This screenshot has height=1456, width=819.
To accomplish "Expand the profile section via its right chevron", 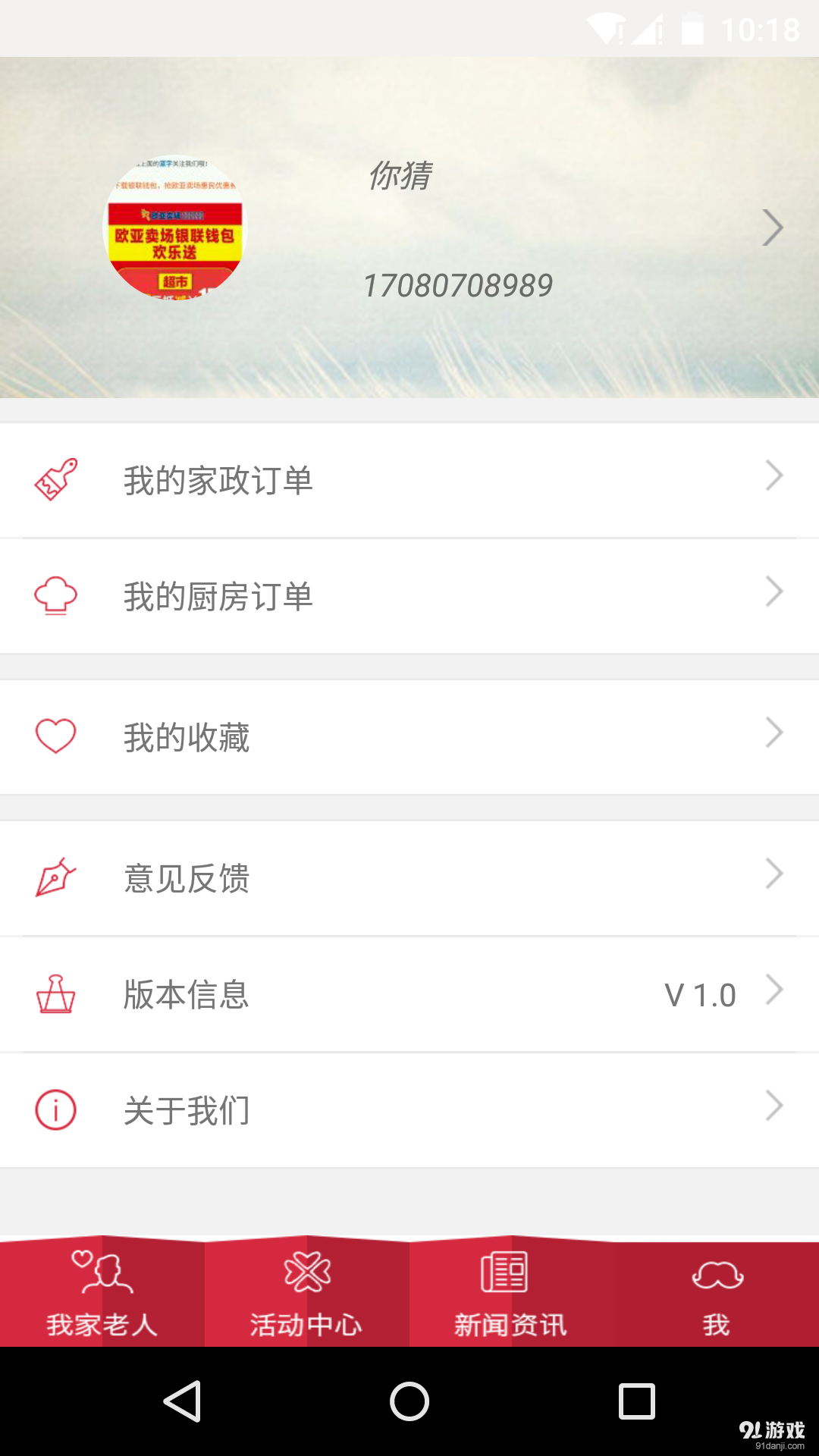I will 773,227.
